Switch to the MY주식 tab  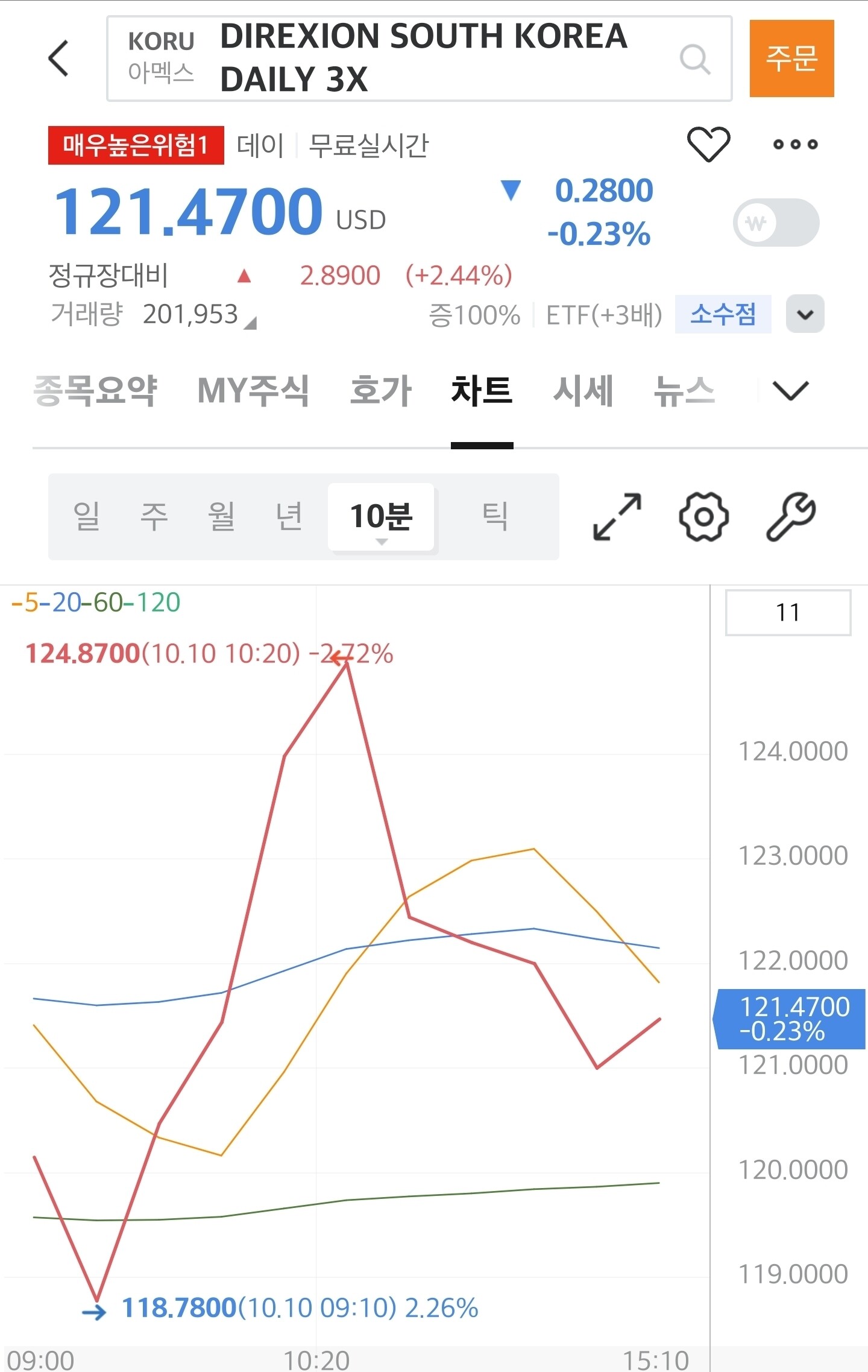[253, 391]
